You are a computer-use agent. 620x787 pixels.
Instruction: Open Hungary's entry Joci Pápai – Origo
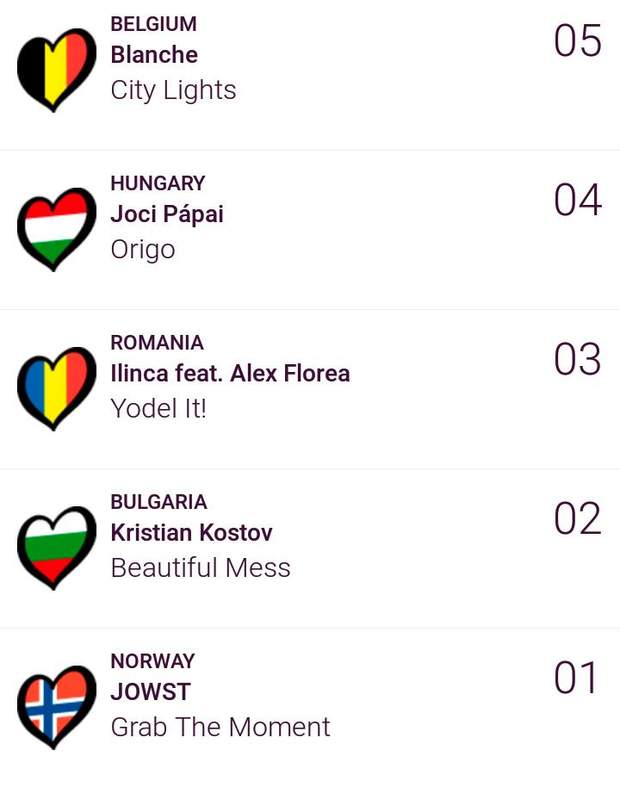pos(167,214)
